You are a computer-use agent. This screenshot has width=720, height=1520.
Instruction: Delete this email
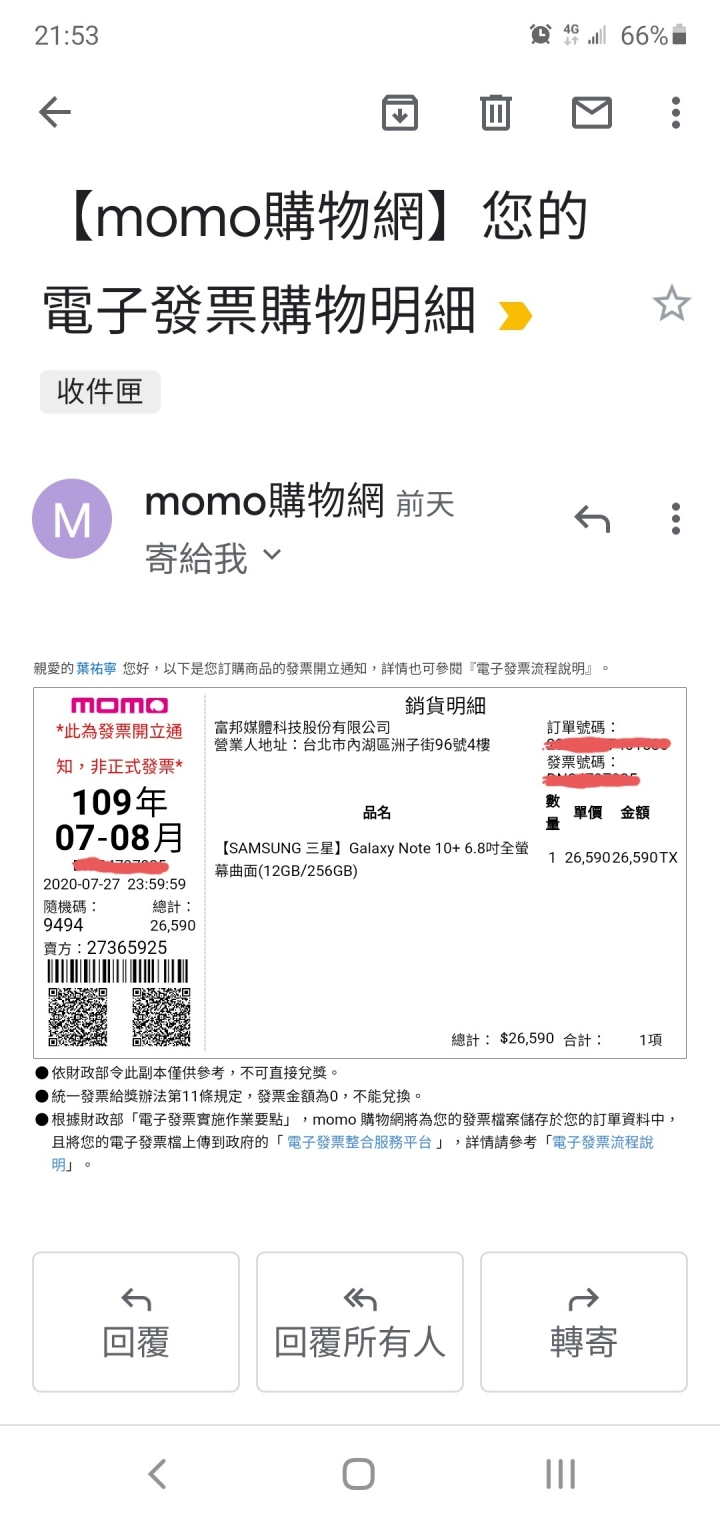coord(496,112)
